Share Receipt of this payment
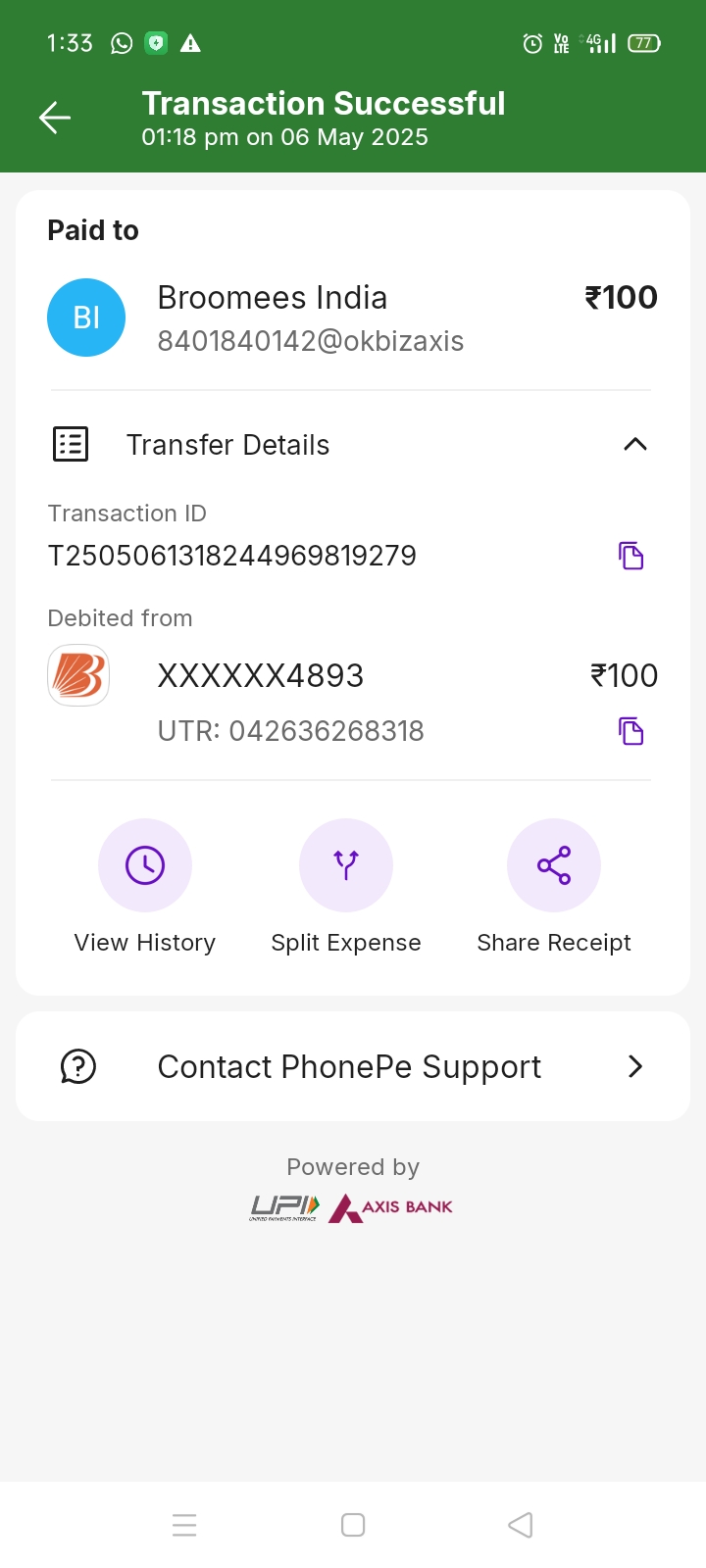The height and width of the screenshot is (1568, 706). (554, 887)
